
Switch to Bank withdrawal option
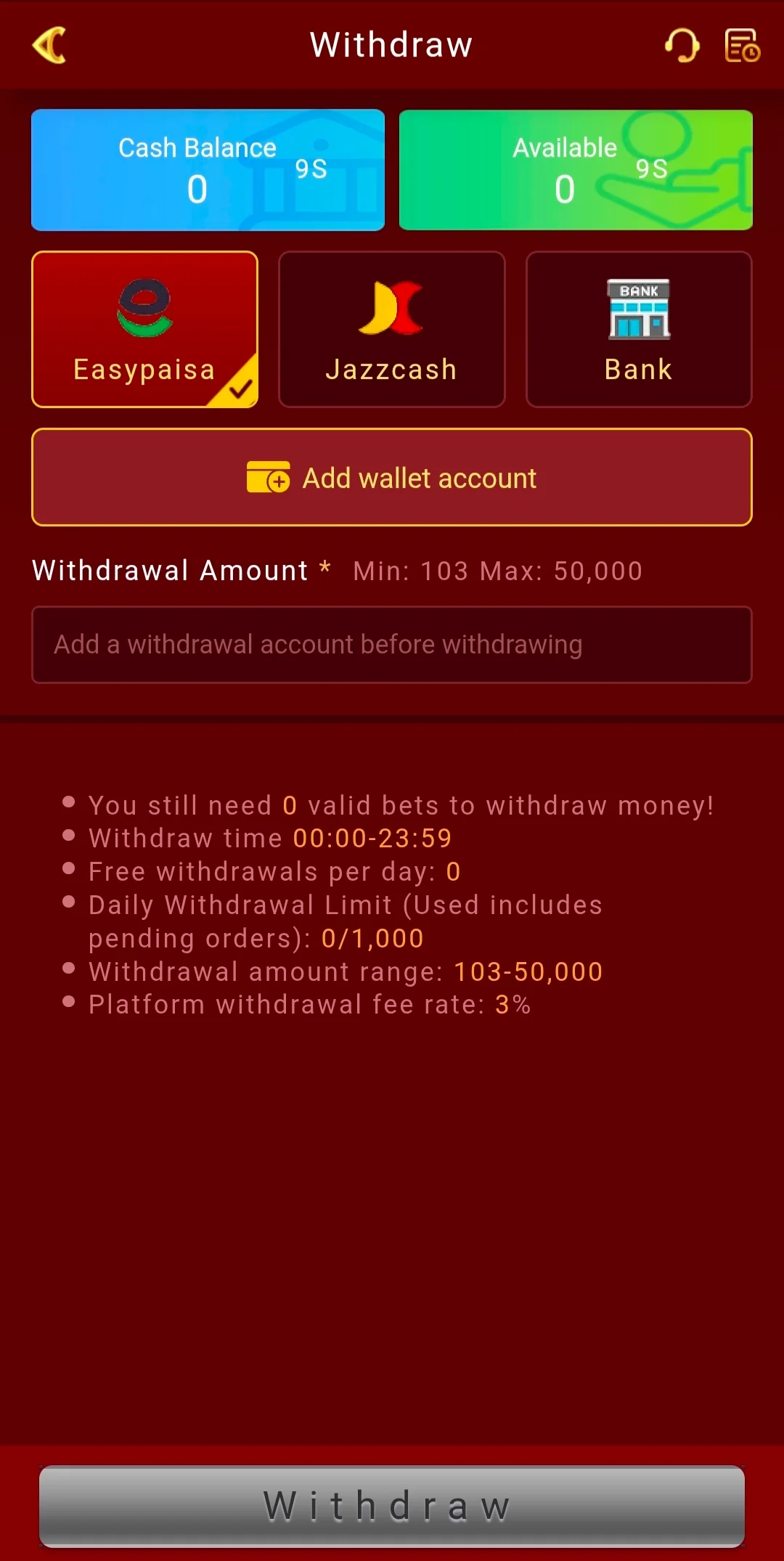coord(639,329)
